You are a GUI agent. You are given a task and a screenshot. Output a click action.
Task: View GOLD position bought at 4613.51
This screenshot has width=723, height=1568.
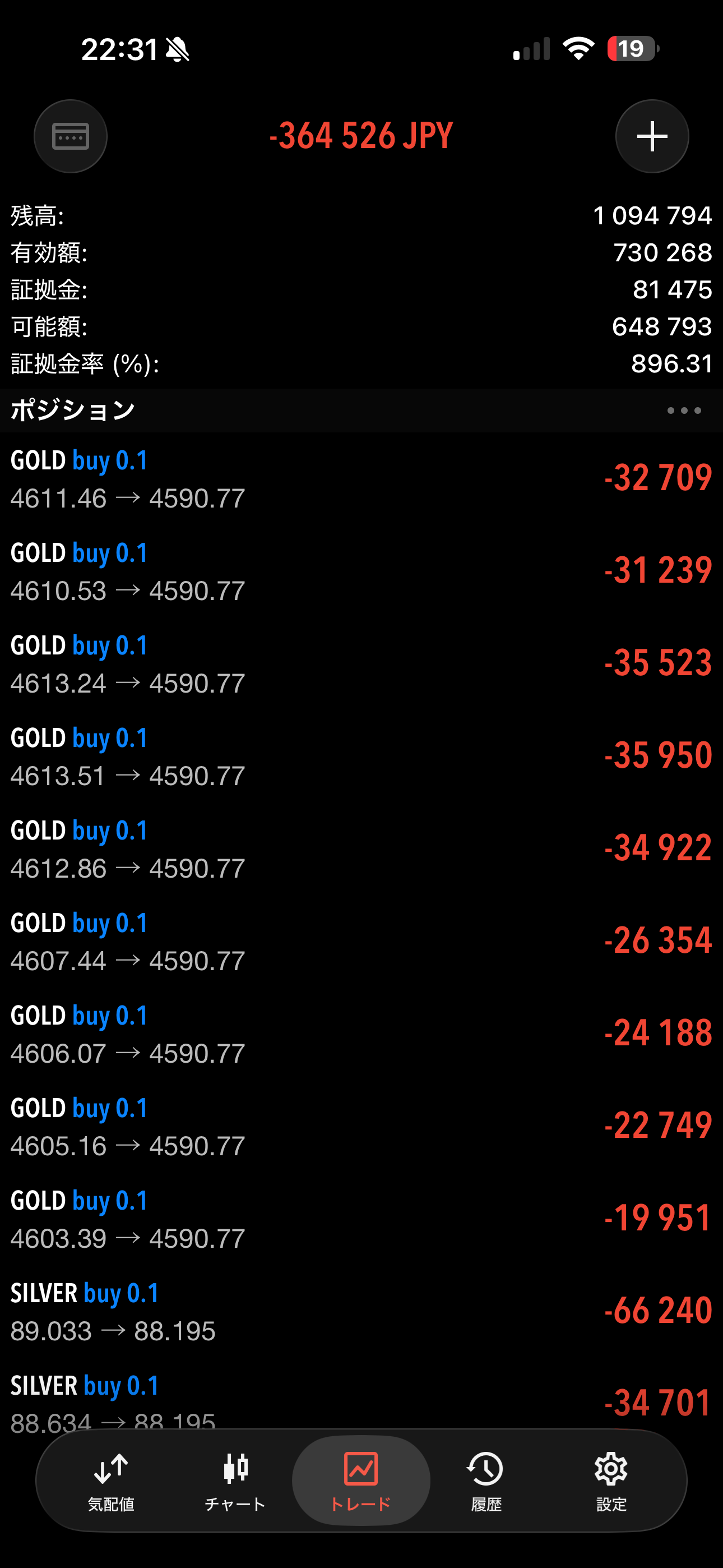(361, 757)
